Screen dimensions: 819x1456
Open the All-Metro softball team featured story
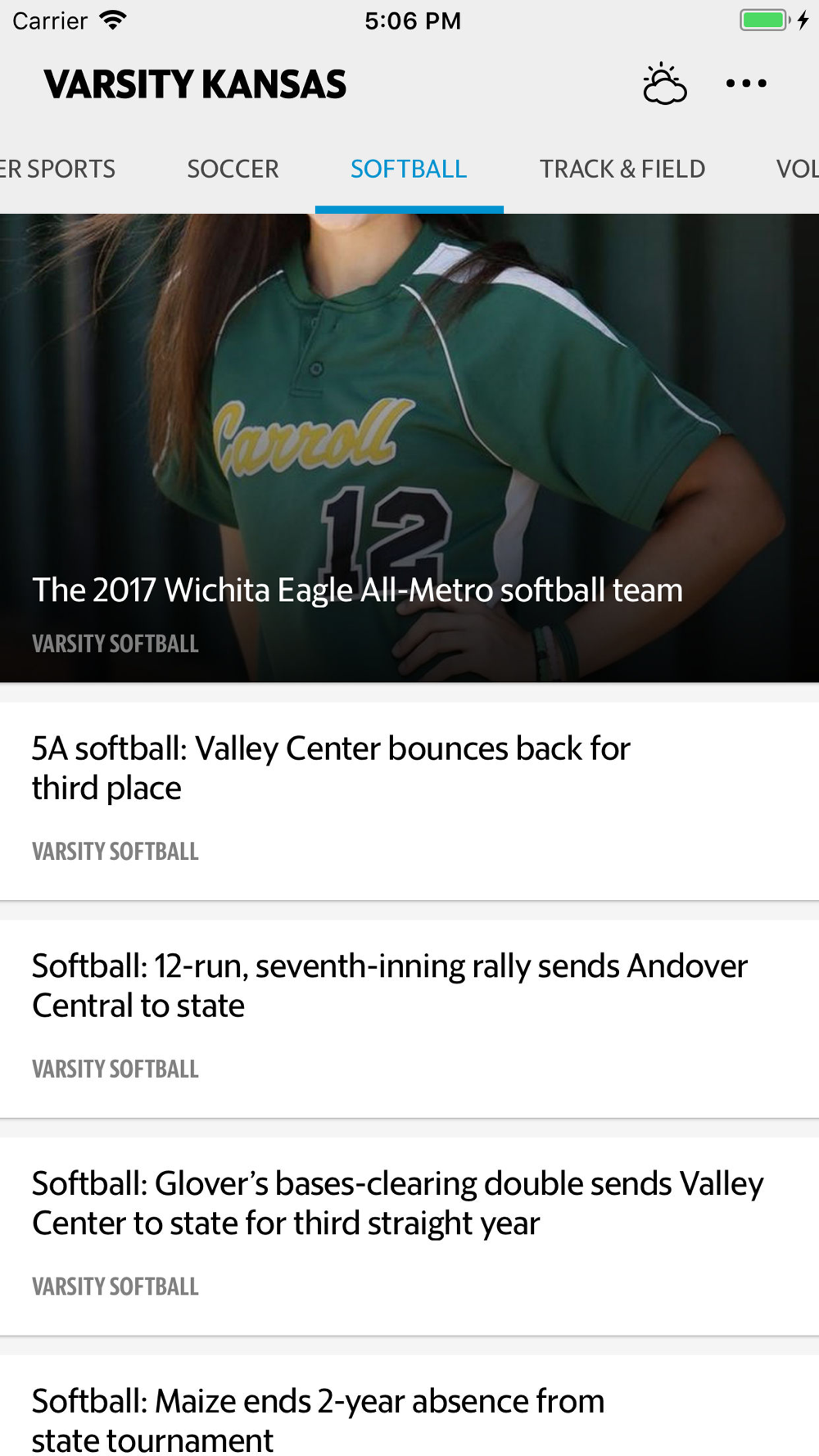[x=409, y=448]
